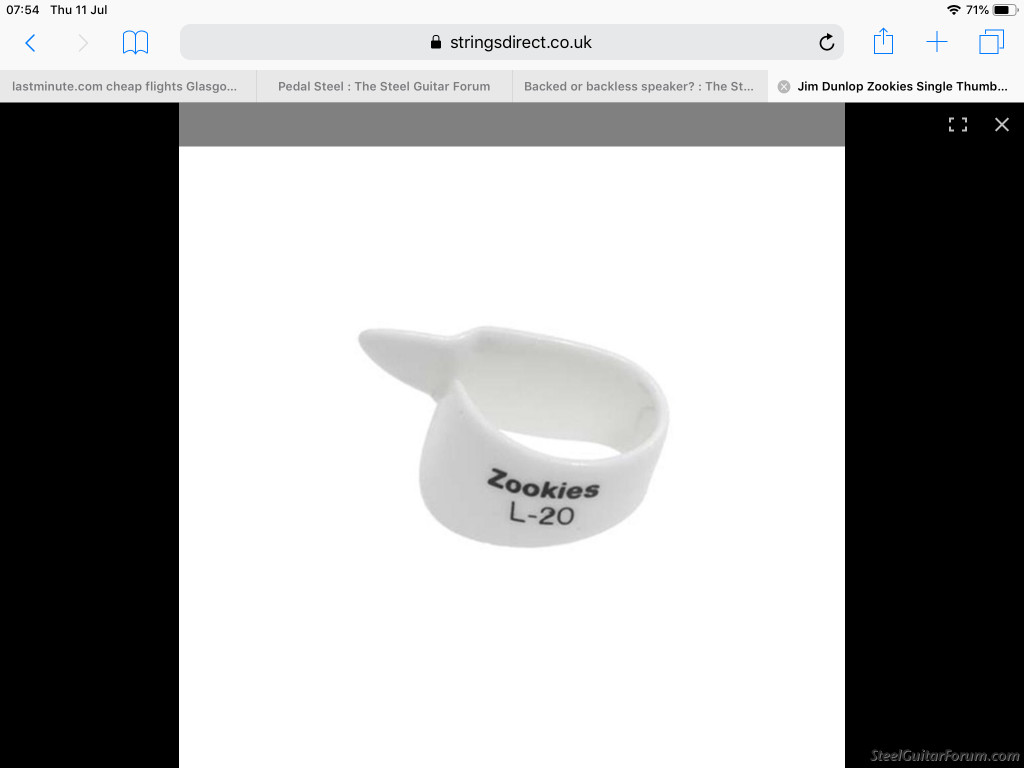
Task: Switch to the Backed or backless speaker tab
Action: (638, 86)
